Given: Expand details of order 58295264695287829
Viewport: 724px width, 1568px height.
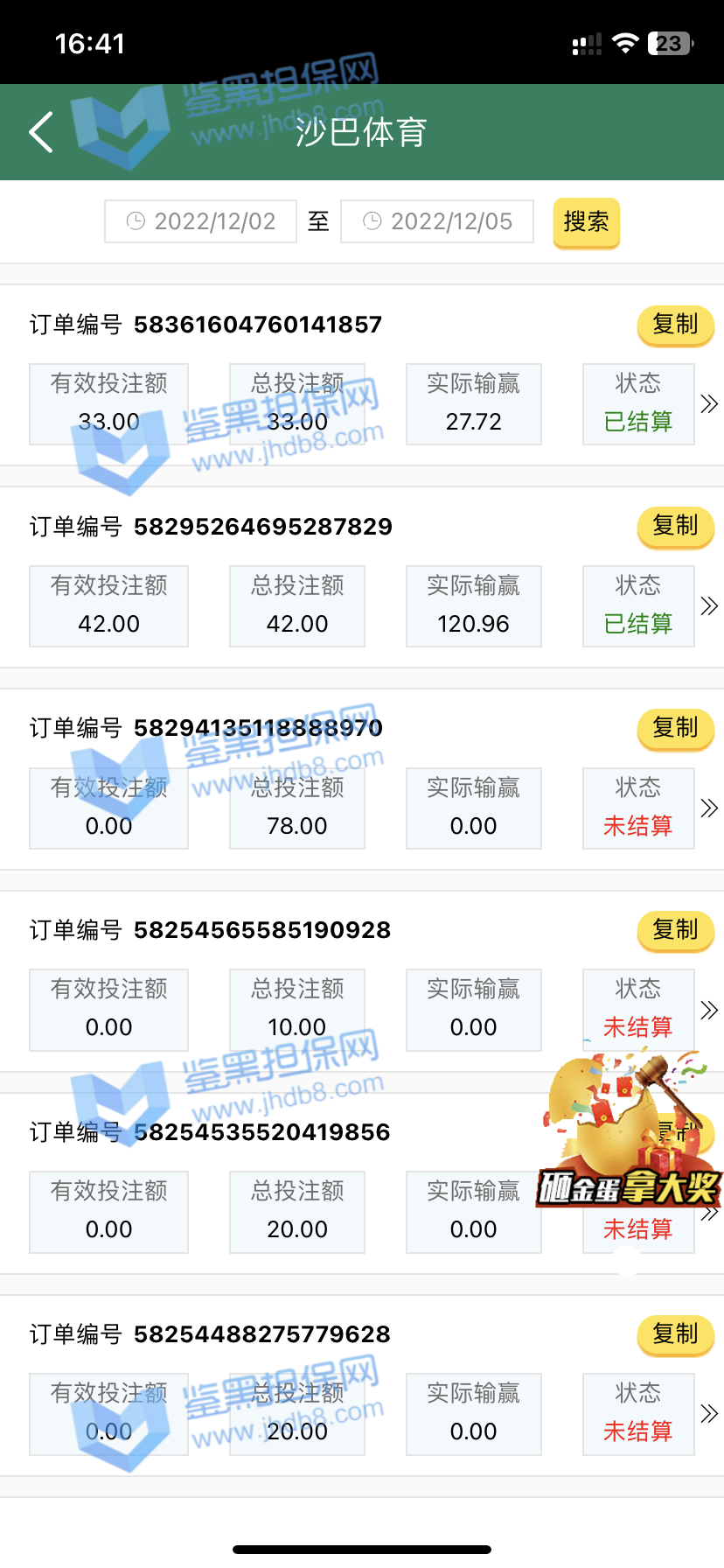Looking at the screenshot, I should coord(709,605).
